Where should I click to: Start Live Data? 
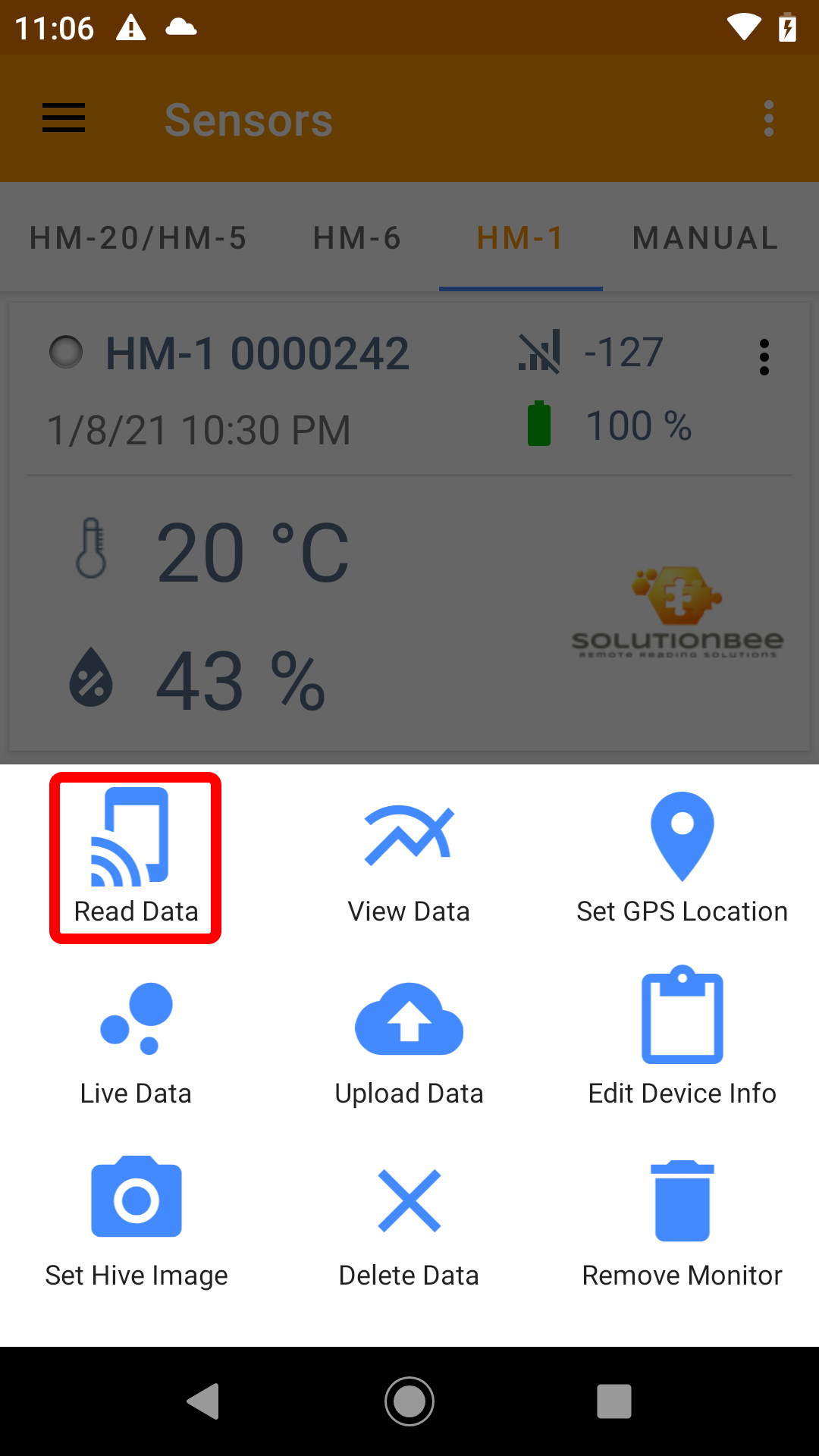pyautogui.click(x=136, y=1040)
